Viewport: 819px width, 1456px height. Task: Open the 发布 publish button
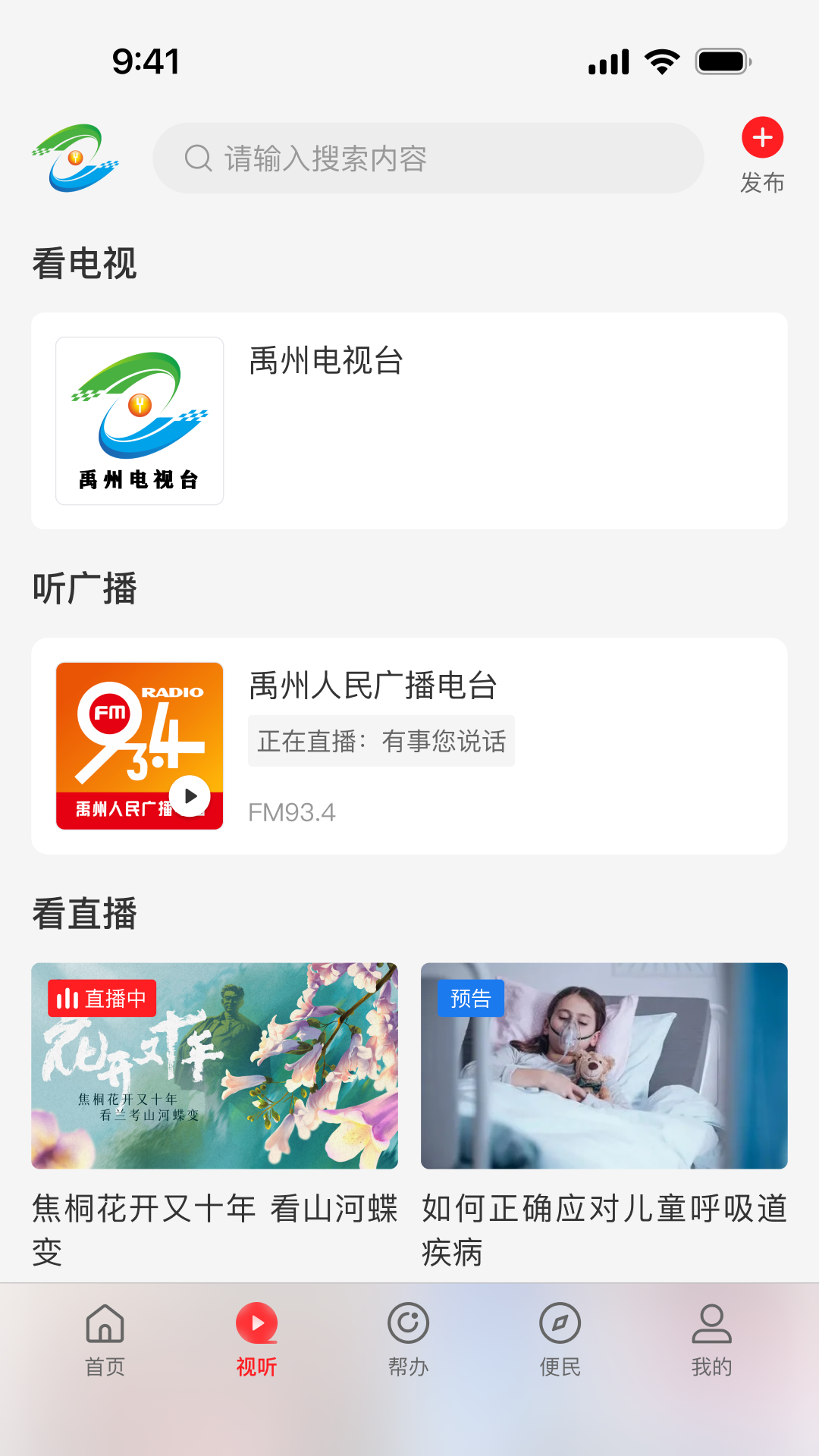coord(762,155)
